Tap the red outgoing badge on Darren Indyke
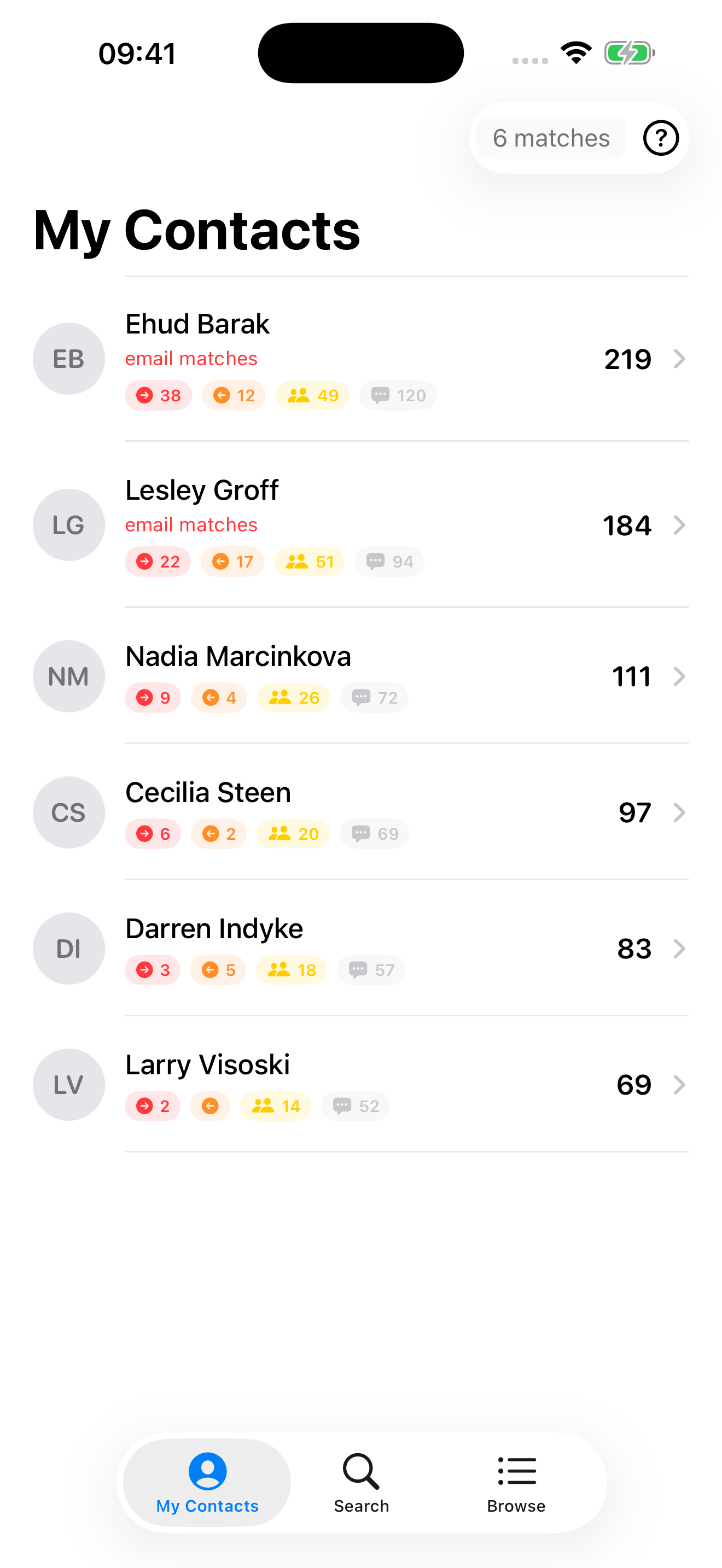The height and width of the screenshot is (1568, 722). 152,970
